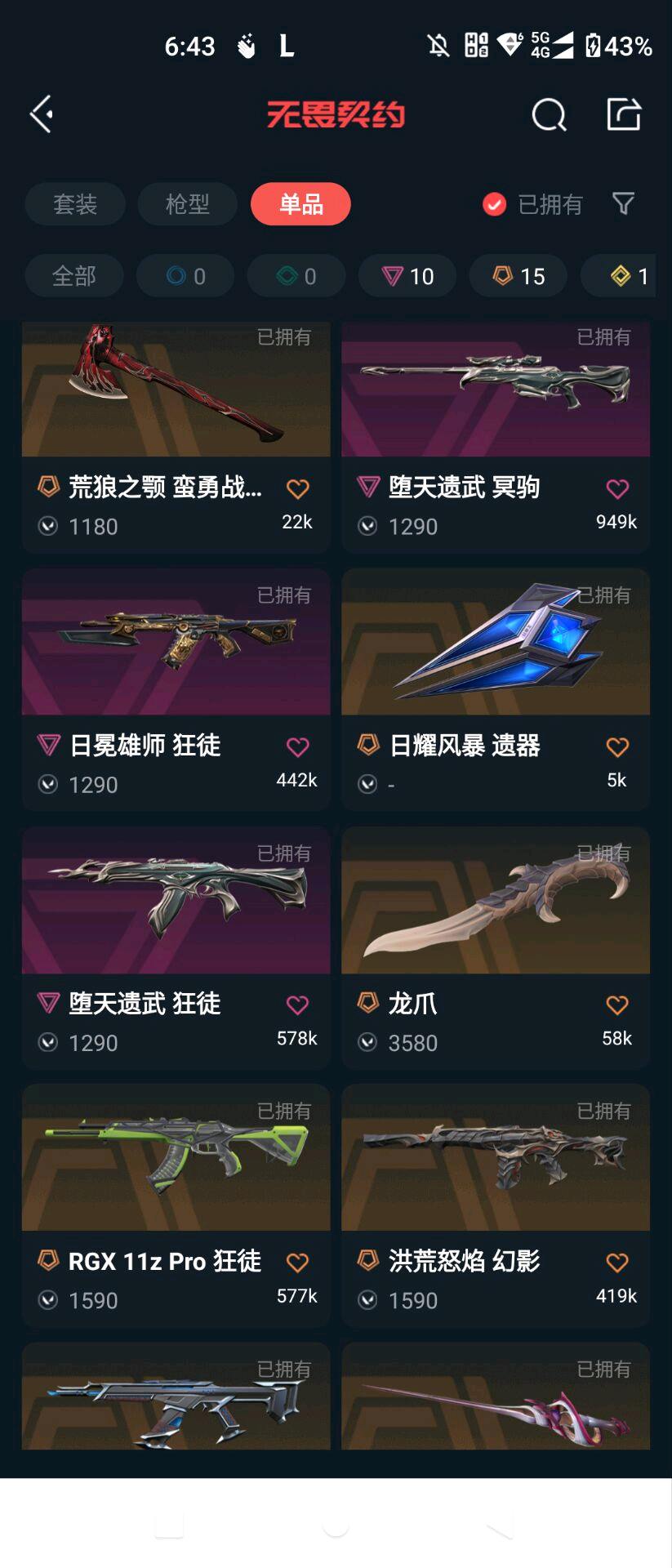
Task: Tap the heart on 洪荒怒焰 幻影
Action: pos(617,1263)
